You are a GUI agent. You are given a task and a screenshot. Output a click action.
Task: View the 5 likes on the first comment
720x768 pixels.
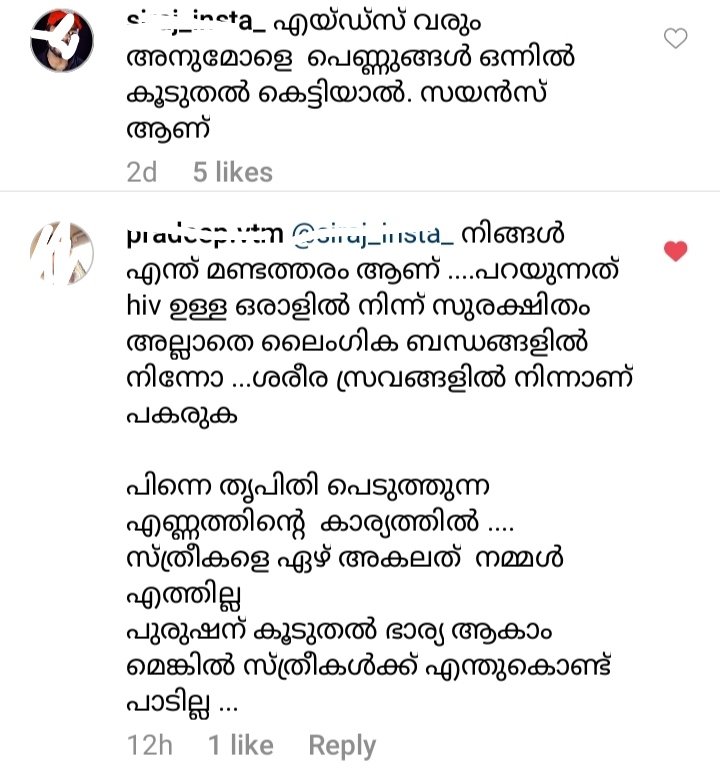(232, 172)
